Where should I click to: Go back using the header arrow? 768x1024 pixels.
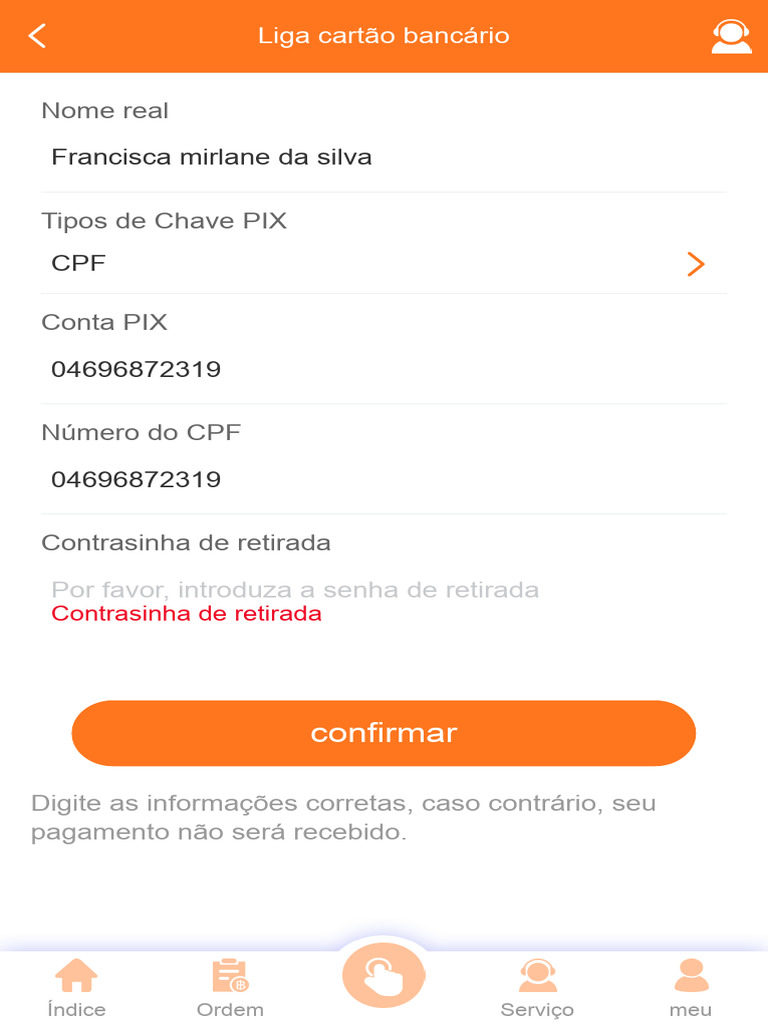click(37, 35)
